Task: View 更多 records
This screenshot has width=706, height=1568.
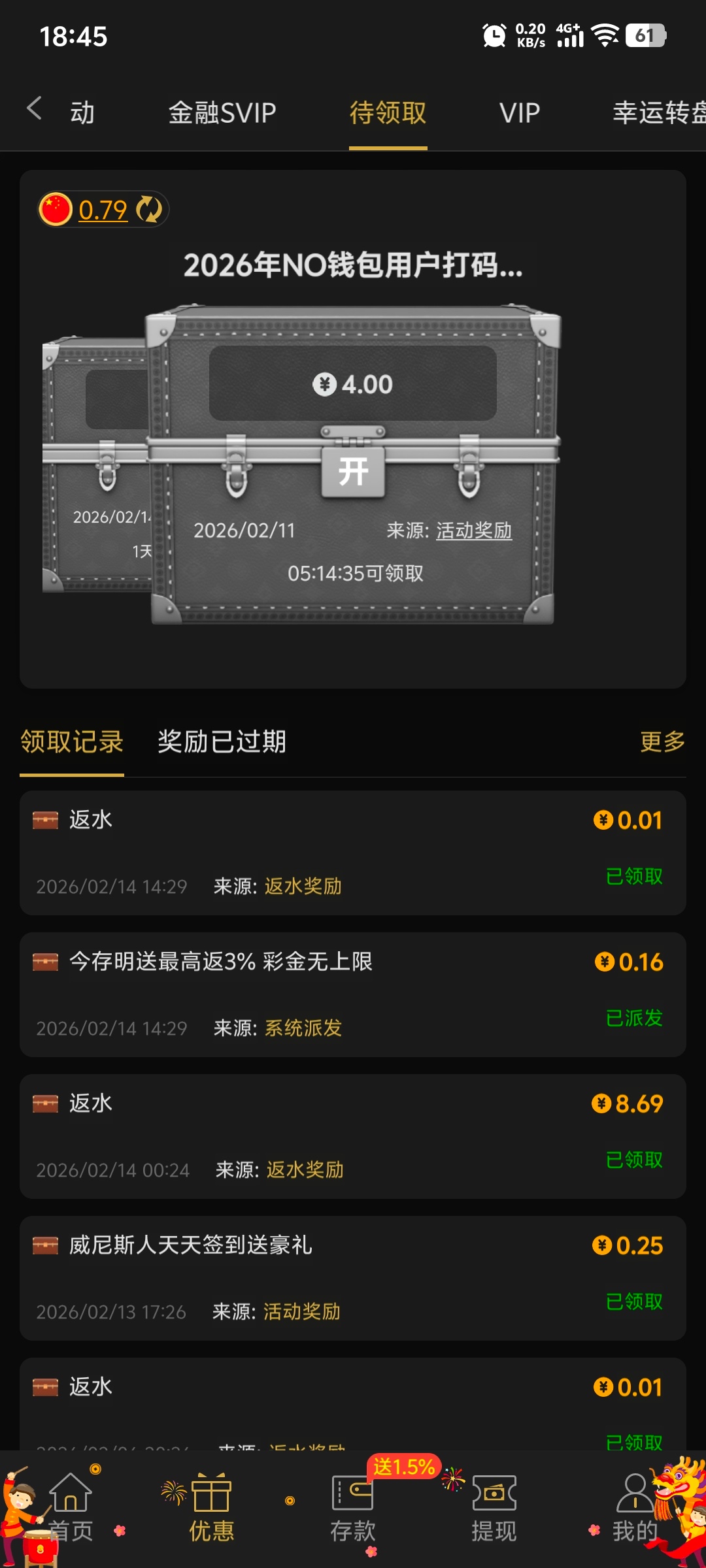Action: click(x=662, y=742)
